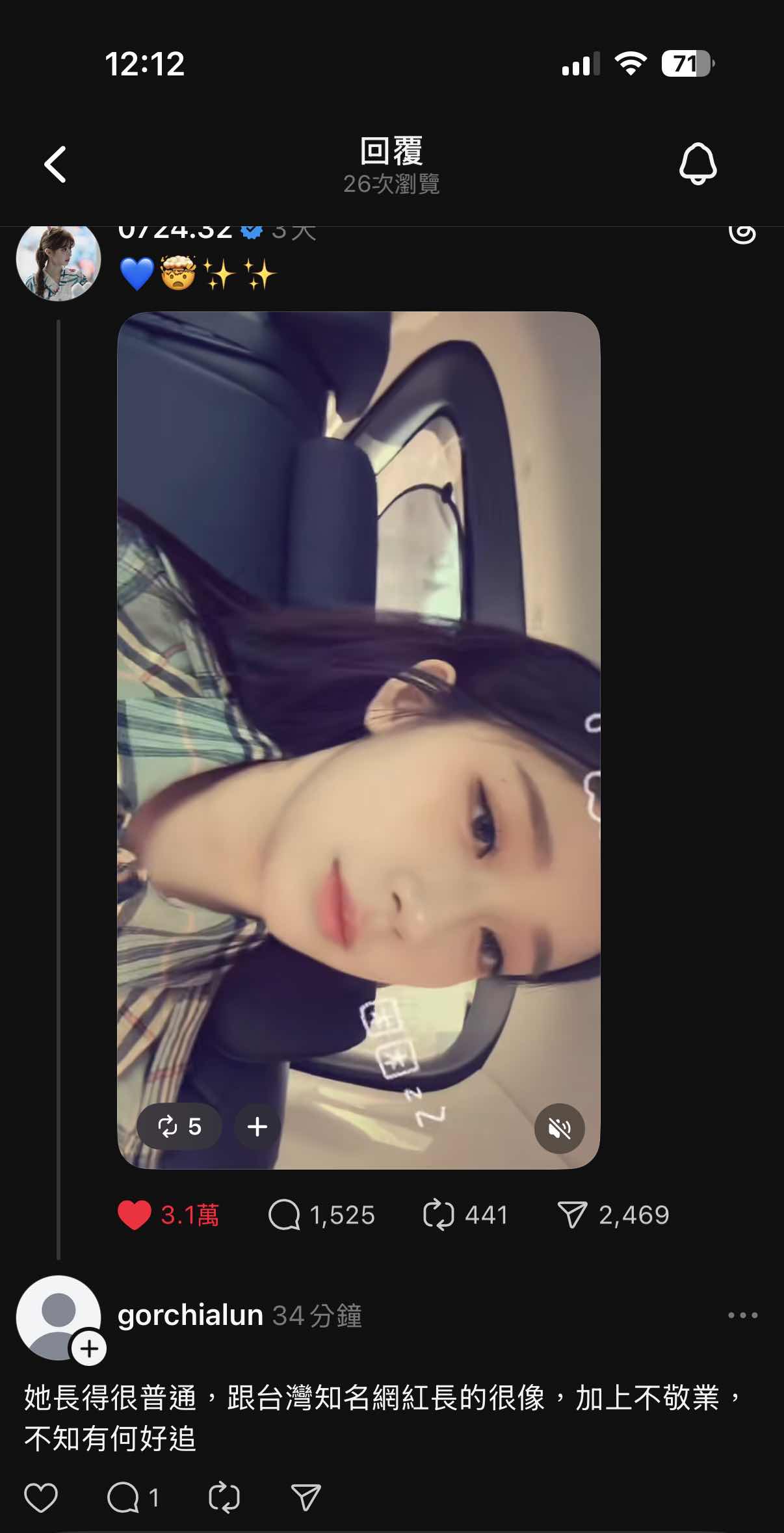Repost gorchialun's reply
This screenshot has height=1533, width=784.
pyautogui.click(x=224, y=1498)
